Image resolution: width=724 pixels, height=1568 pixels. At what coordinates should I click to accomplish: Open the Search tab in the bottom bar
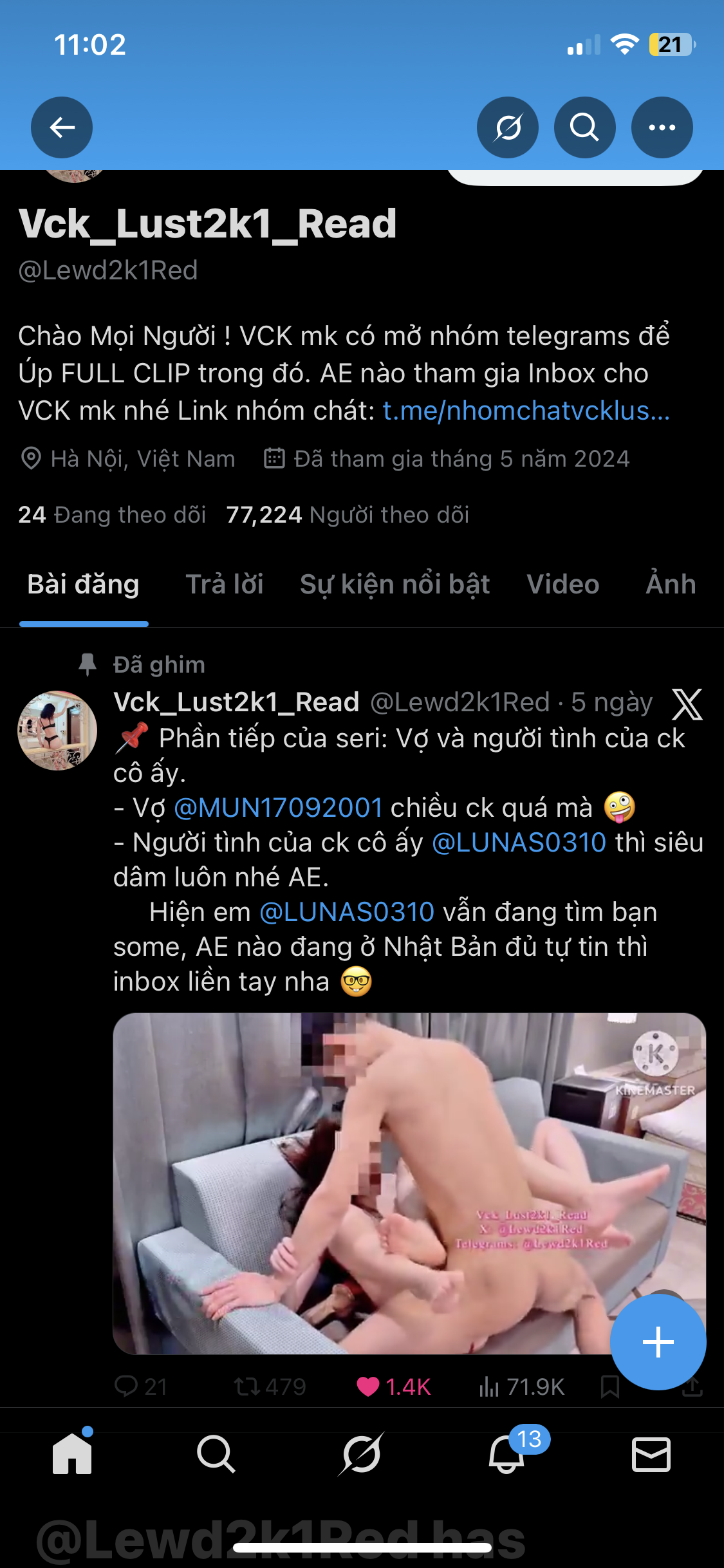point(216,1454)
